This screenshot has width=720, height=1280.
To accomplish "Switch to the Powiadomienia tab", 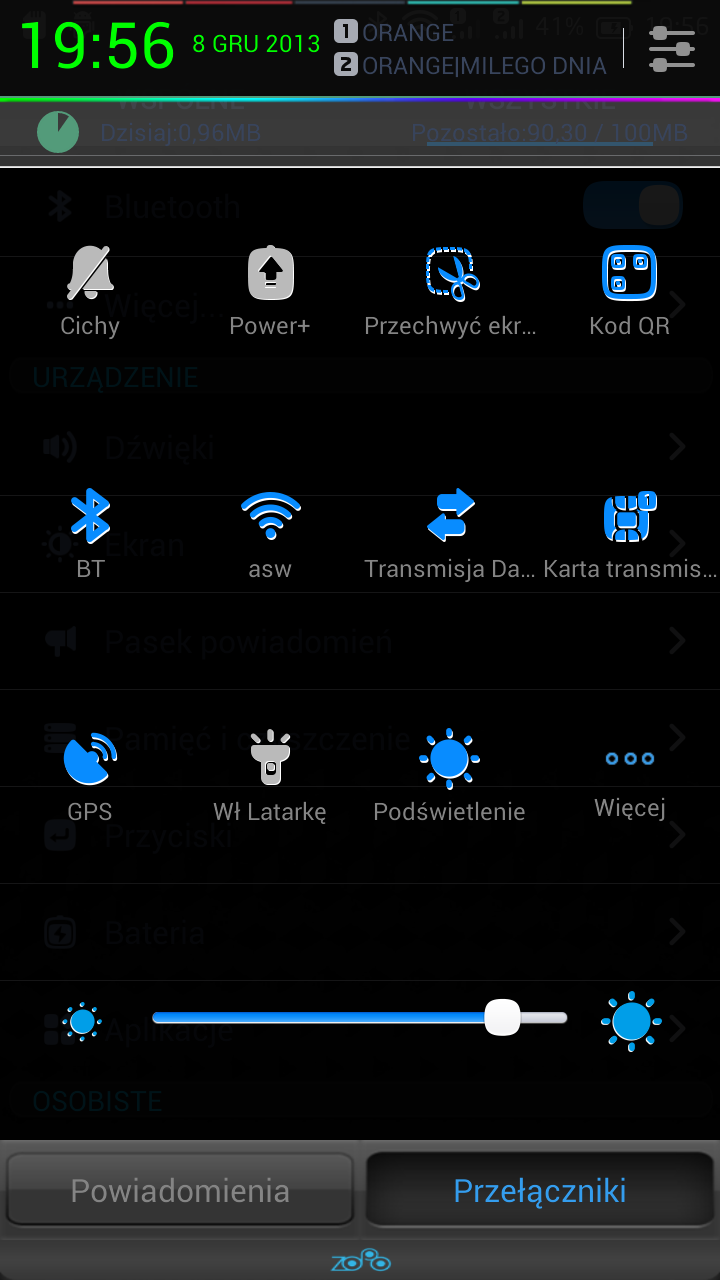I will 180,1190.
